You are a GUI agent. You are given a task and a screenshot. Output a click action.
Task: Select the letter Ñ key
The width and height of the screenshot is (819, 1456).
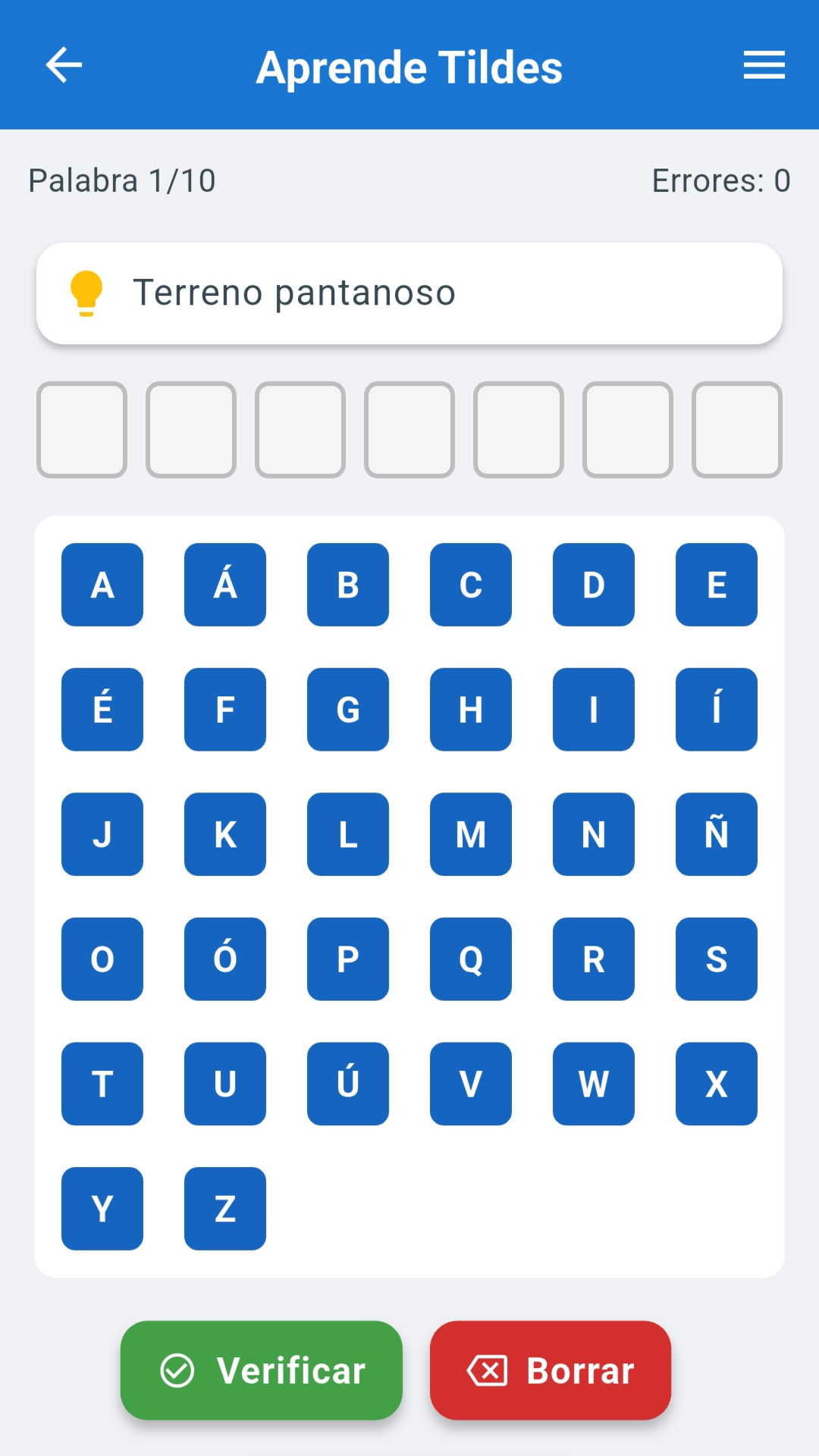[716, 834]
